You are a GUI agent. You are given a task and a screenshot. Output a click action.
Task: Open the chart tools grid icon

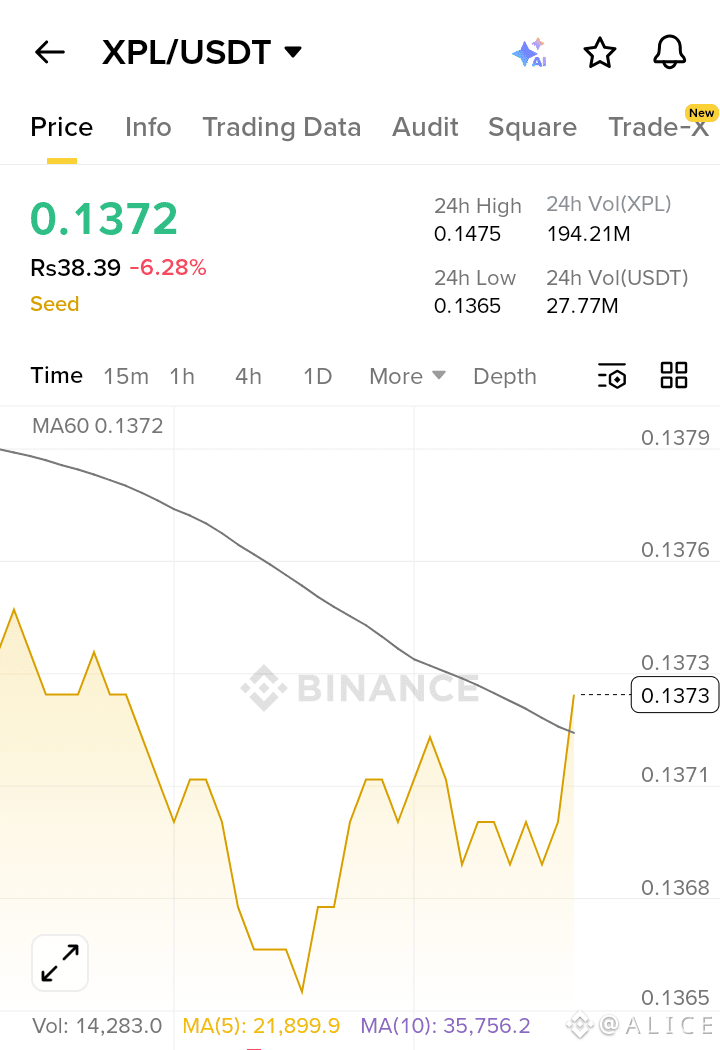[x=674, y=376]
